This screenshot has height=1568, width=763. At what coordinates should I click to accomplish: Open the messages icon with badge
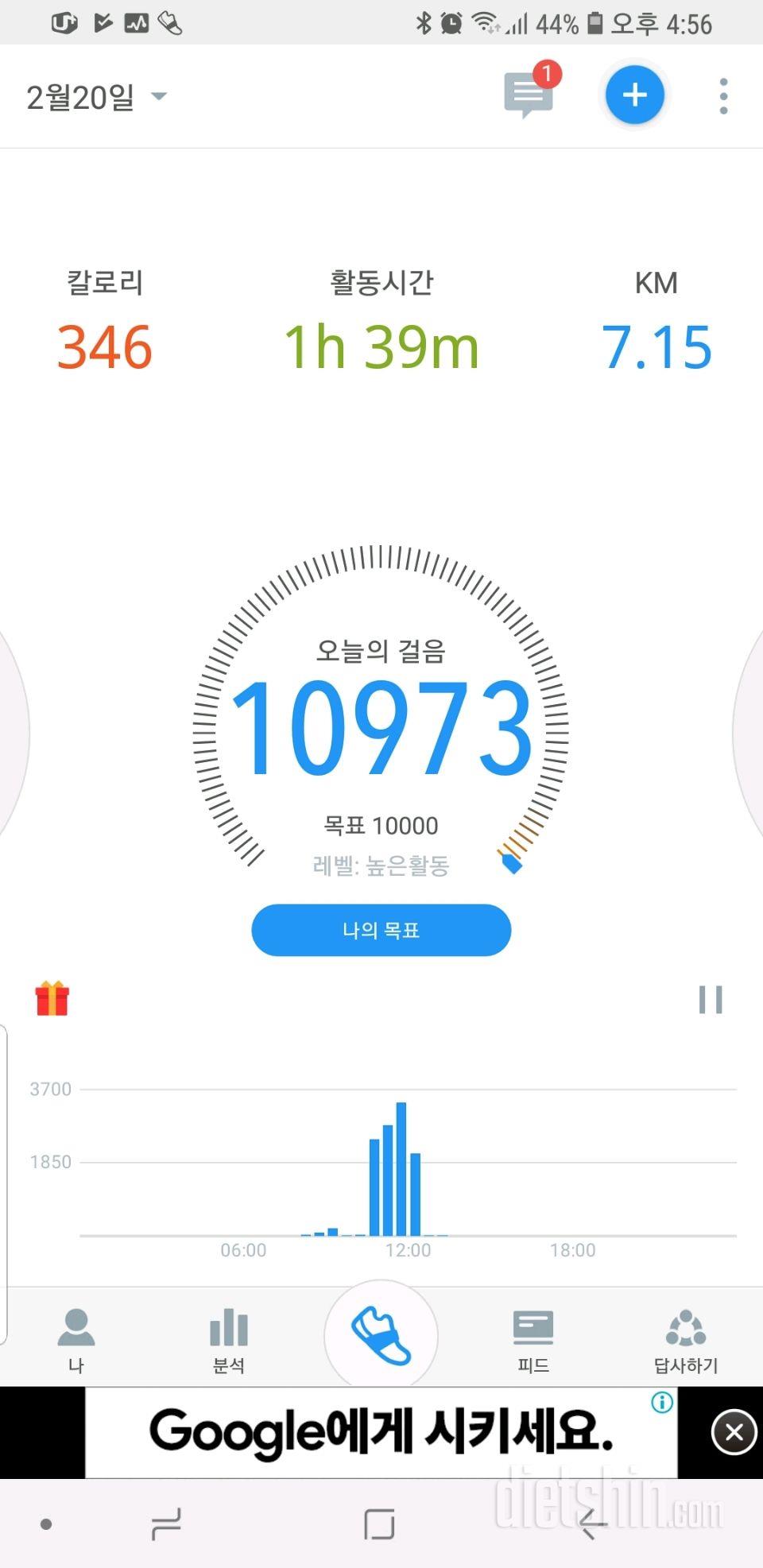pos(529,95)
